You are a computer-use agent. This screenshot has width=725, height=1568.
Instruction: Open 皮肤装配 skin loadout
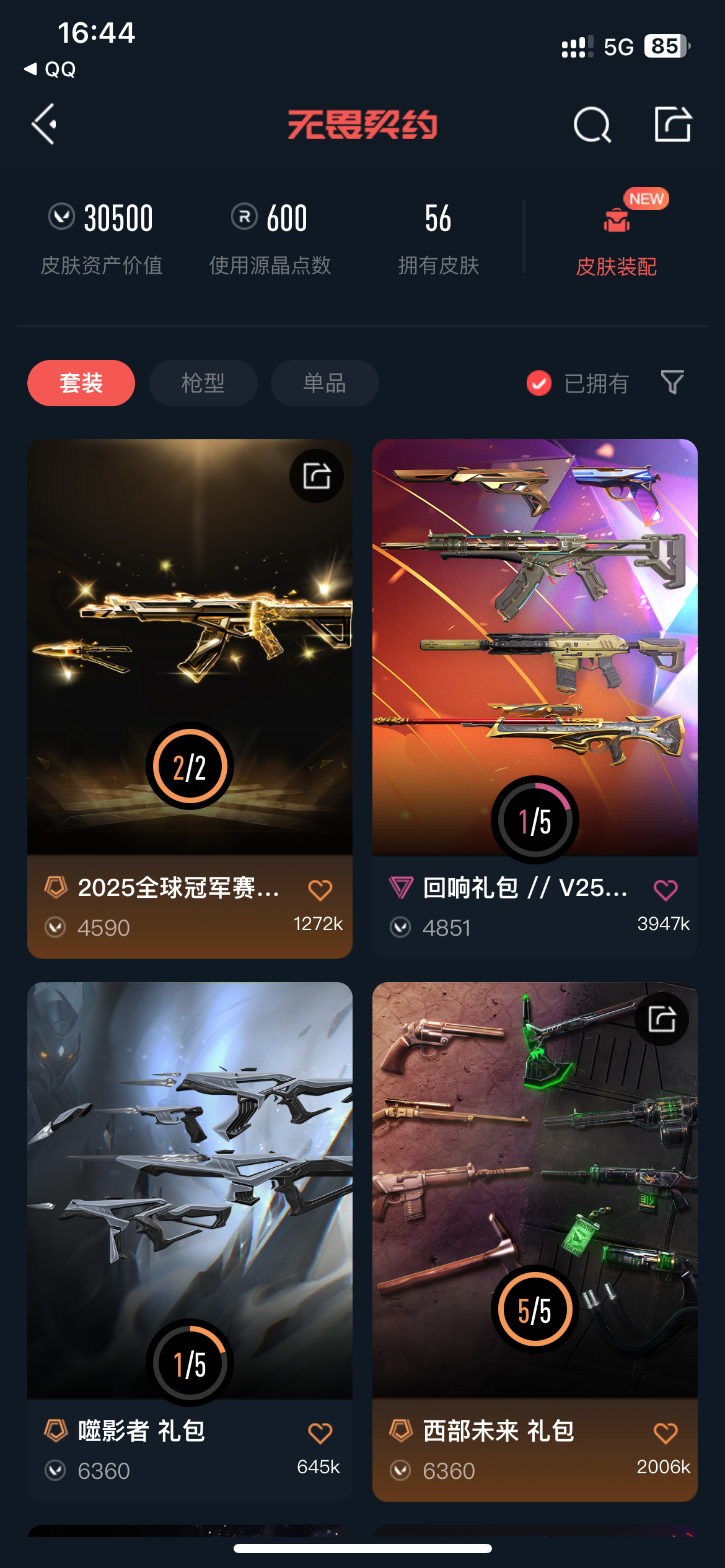pos(616,242)
